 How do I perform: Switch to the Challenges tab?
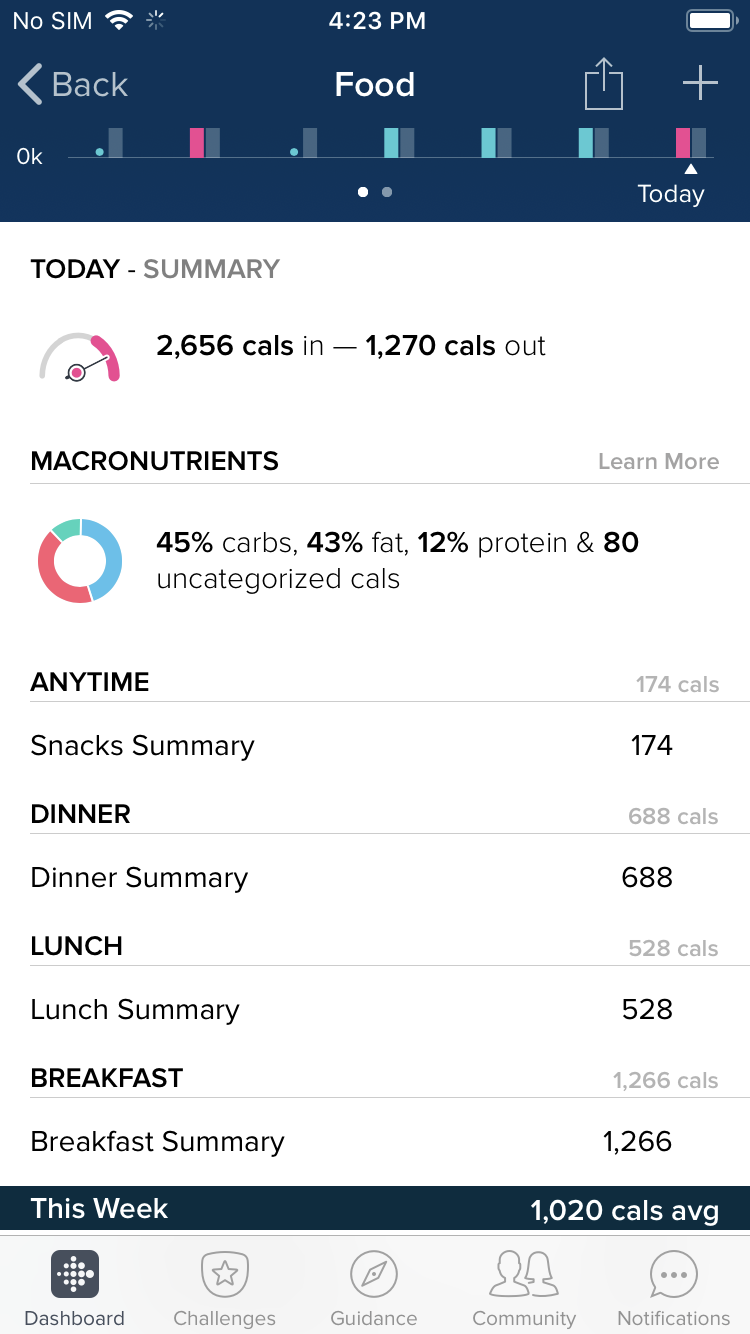click(x=225, y=1287)
